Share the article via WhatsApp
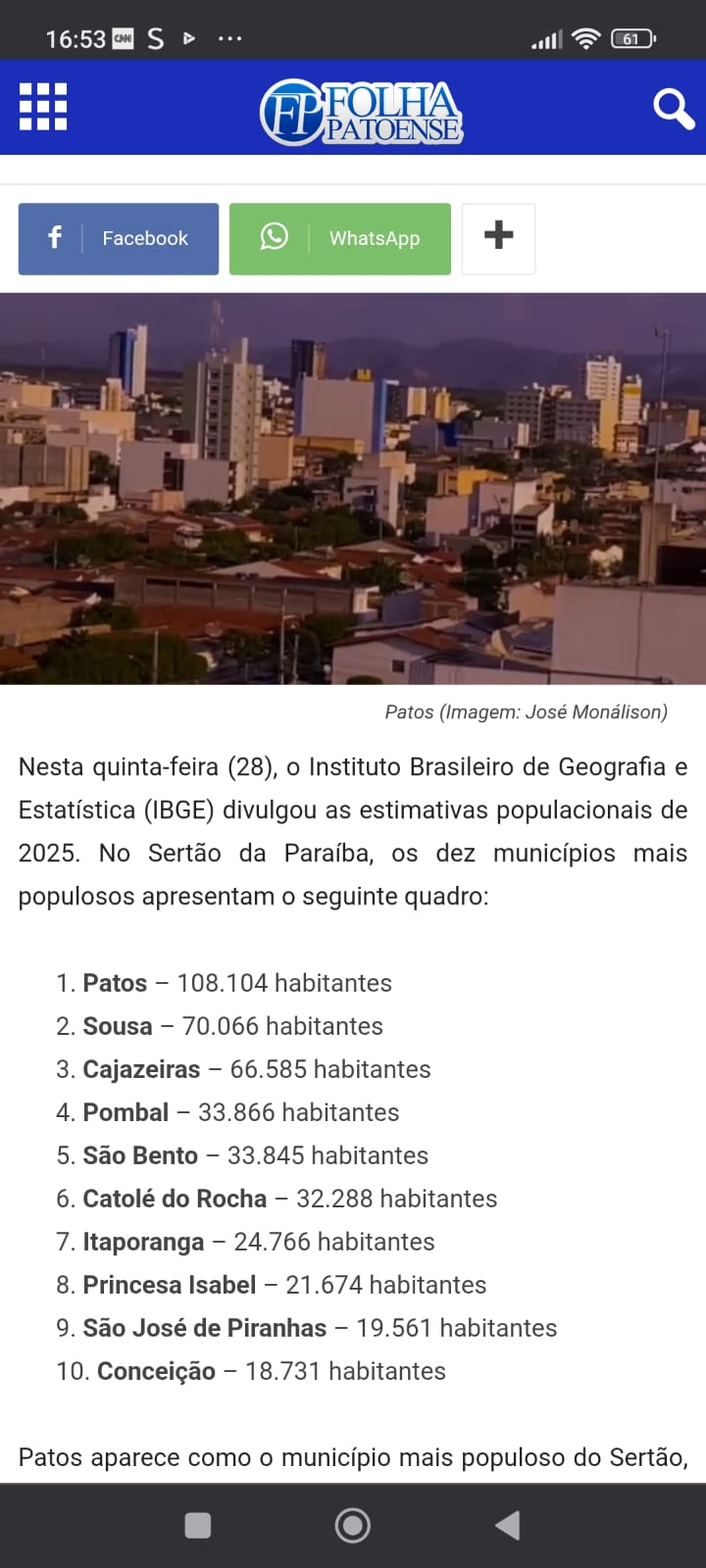This screenshot has height=1568, width=706. [340, 238]
